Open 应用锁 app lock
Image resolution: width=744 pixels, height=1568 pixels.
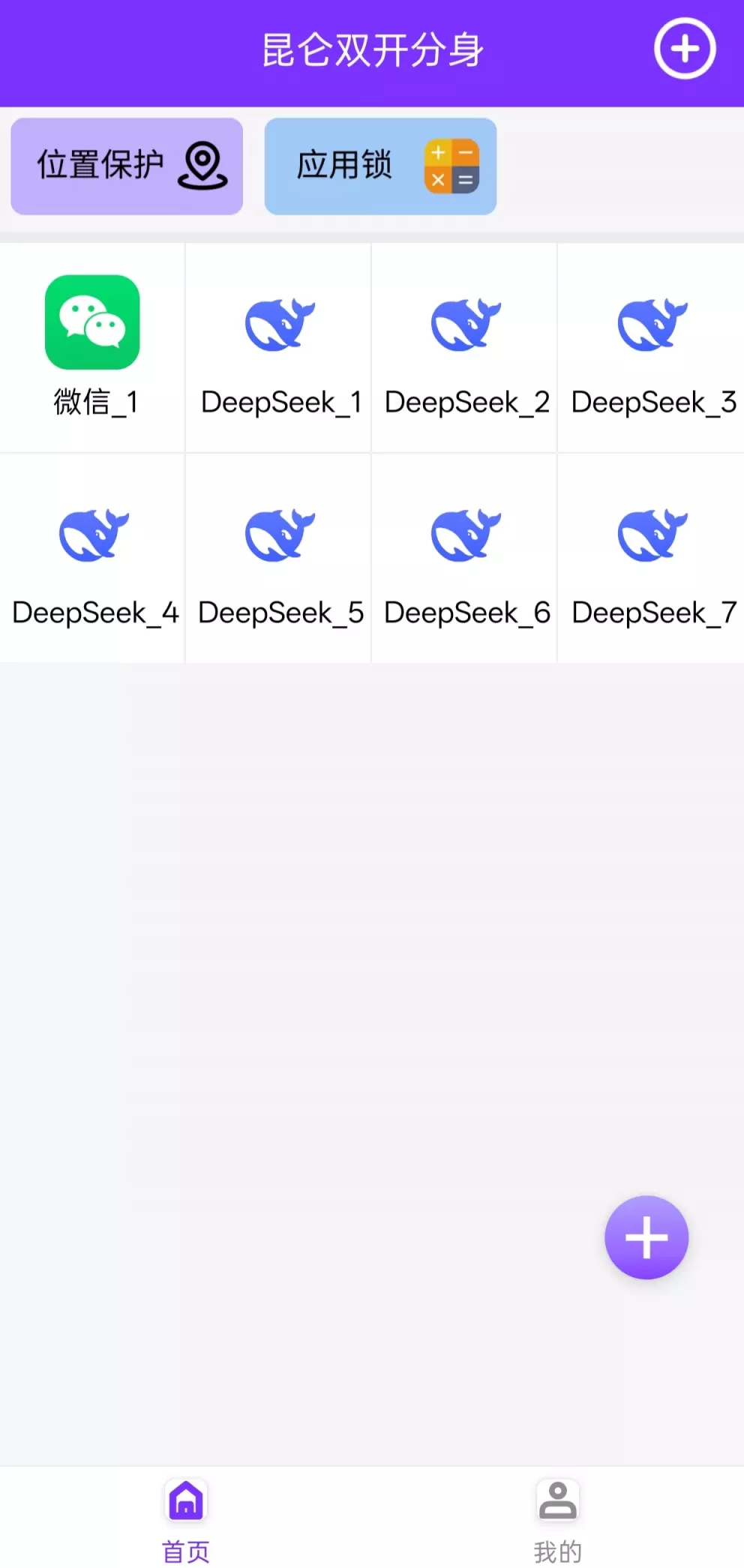pyautogui.click(x=380, y=166)
